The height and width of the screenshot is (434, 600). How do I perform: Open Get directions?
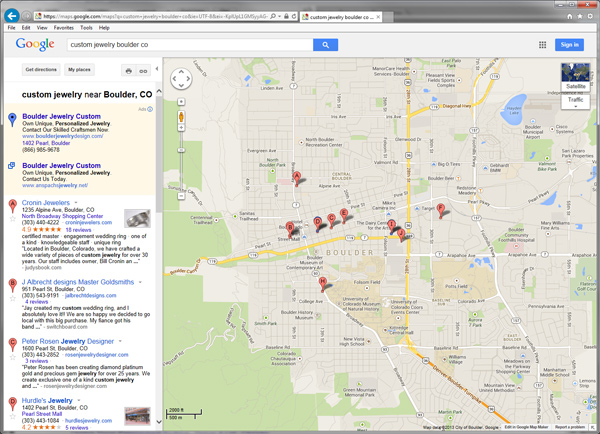pos(42,70)
